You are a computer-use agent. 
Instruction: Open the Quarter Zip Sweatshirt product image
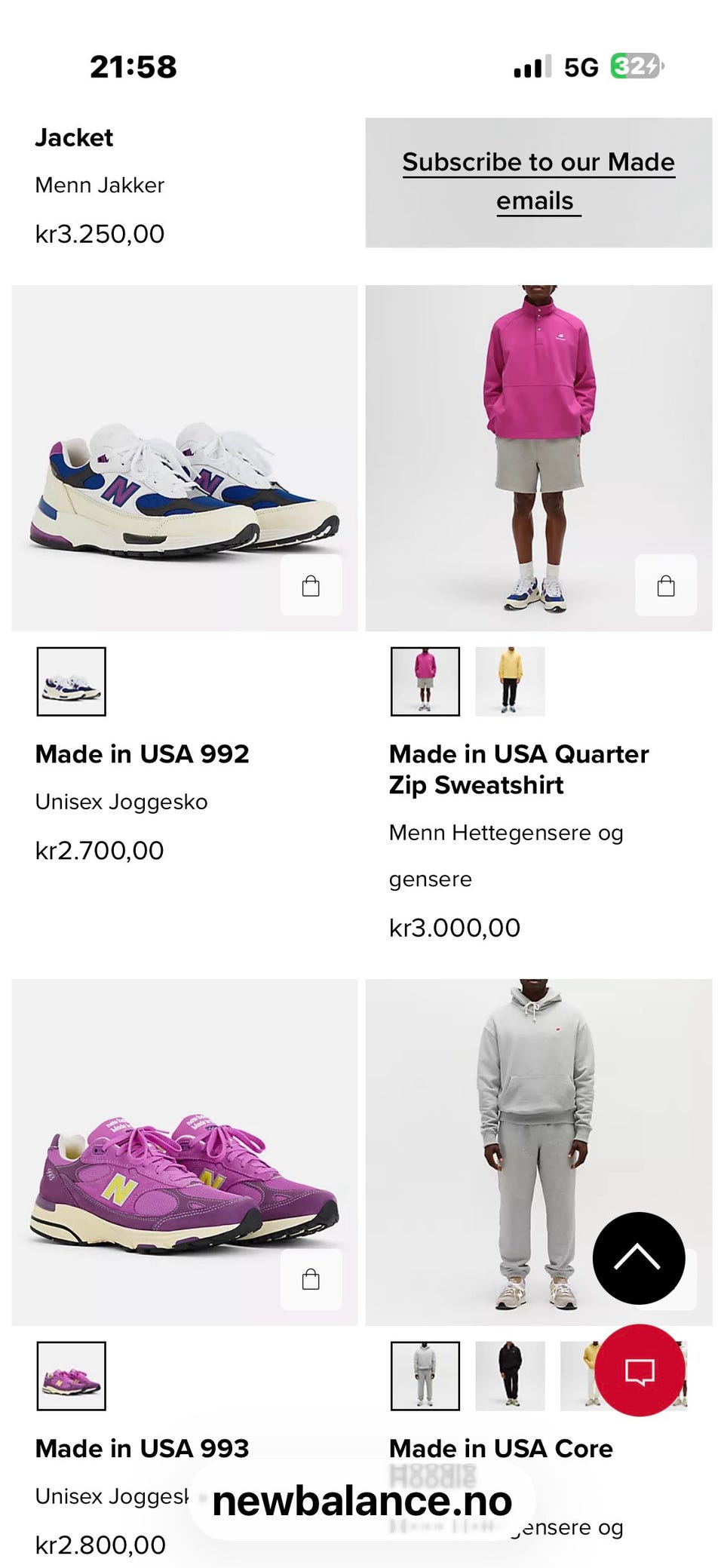coord(538,457)
